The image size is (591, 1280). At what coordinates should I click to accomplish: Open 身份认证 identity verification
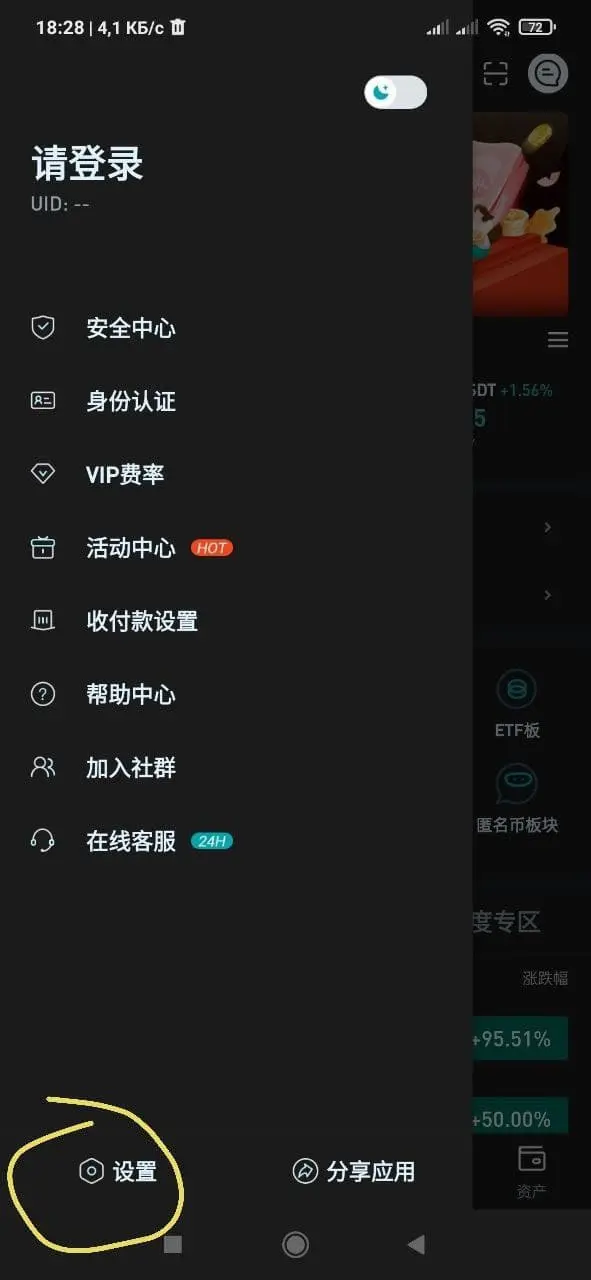(236, 401)
